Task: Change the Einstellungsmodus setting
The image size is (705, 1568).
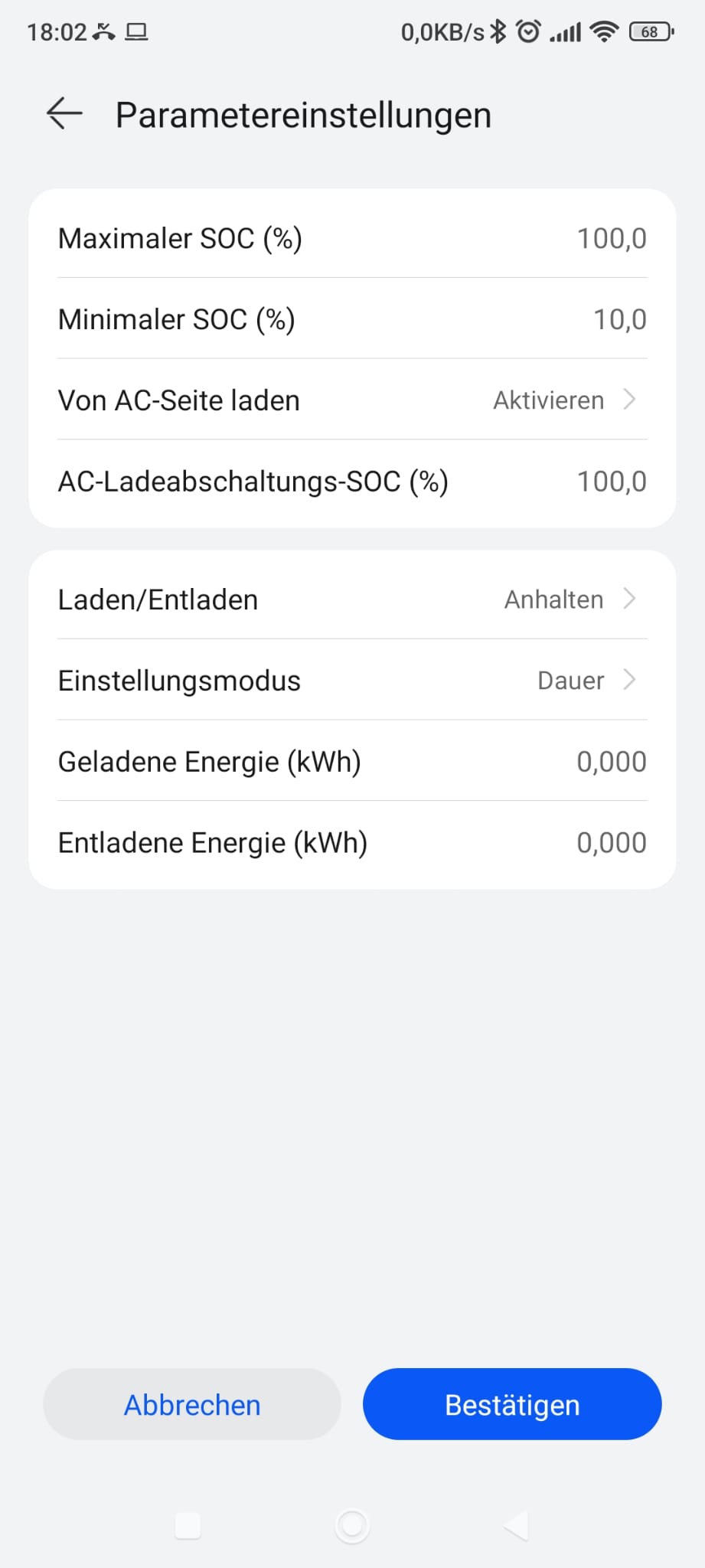Action: (x=352, y=680)
